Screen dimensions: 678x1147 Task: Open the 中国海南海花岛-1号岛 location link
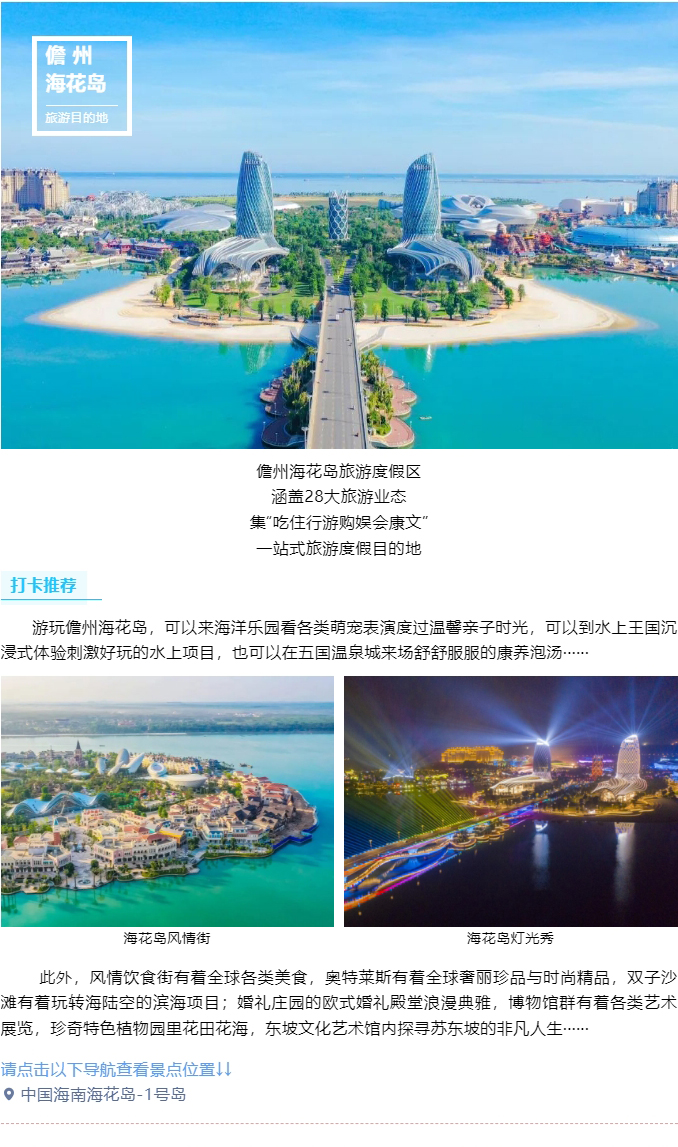coord(103,1094)
